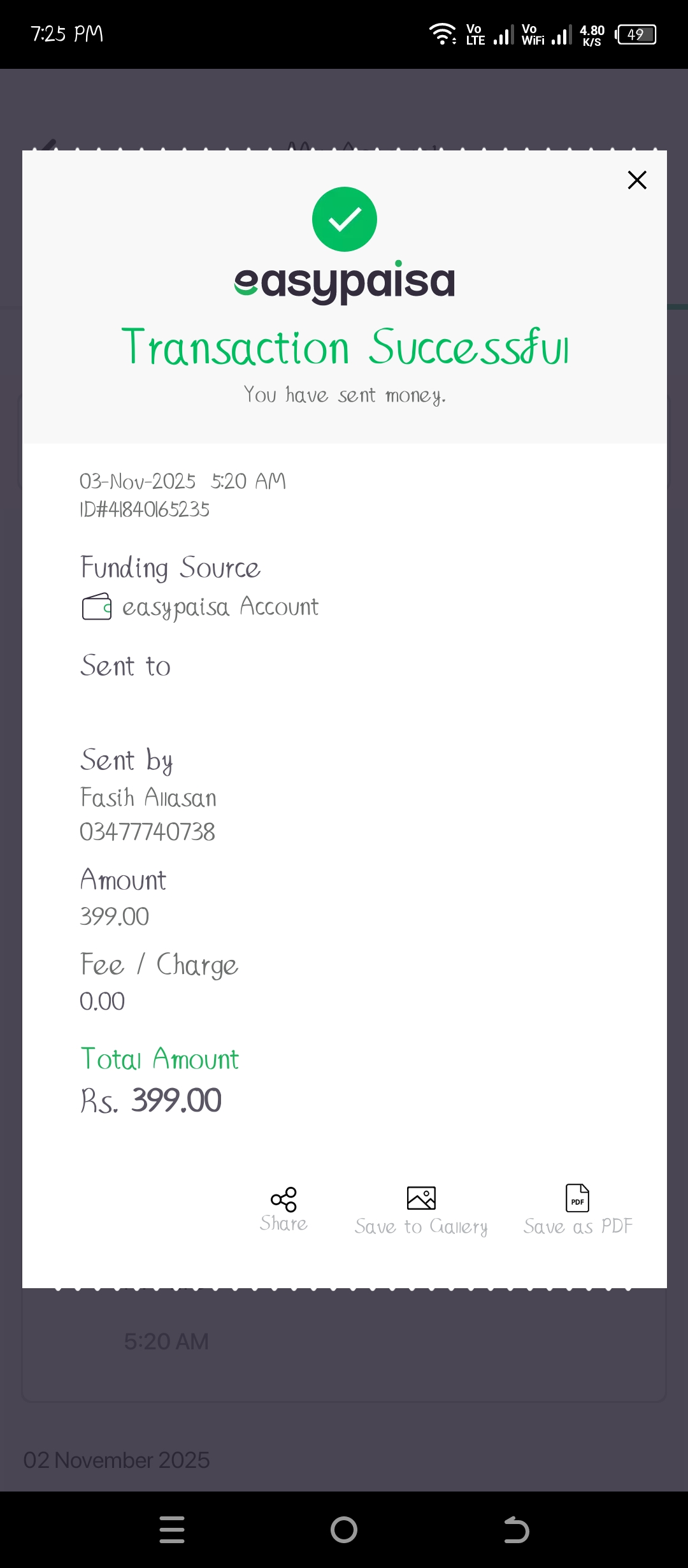Tap the Wi-Fi icon in status bar
This screenshot has width=688, height=1568.
coord(442,34)
